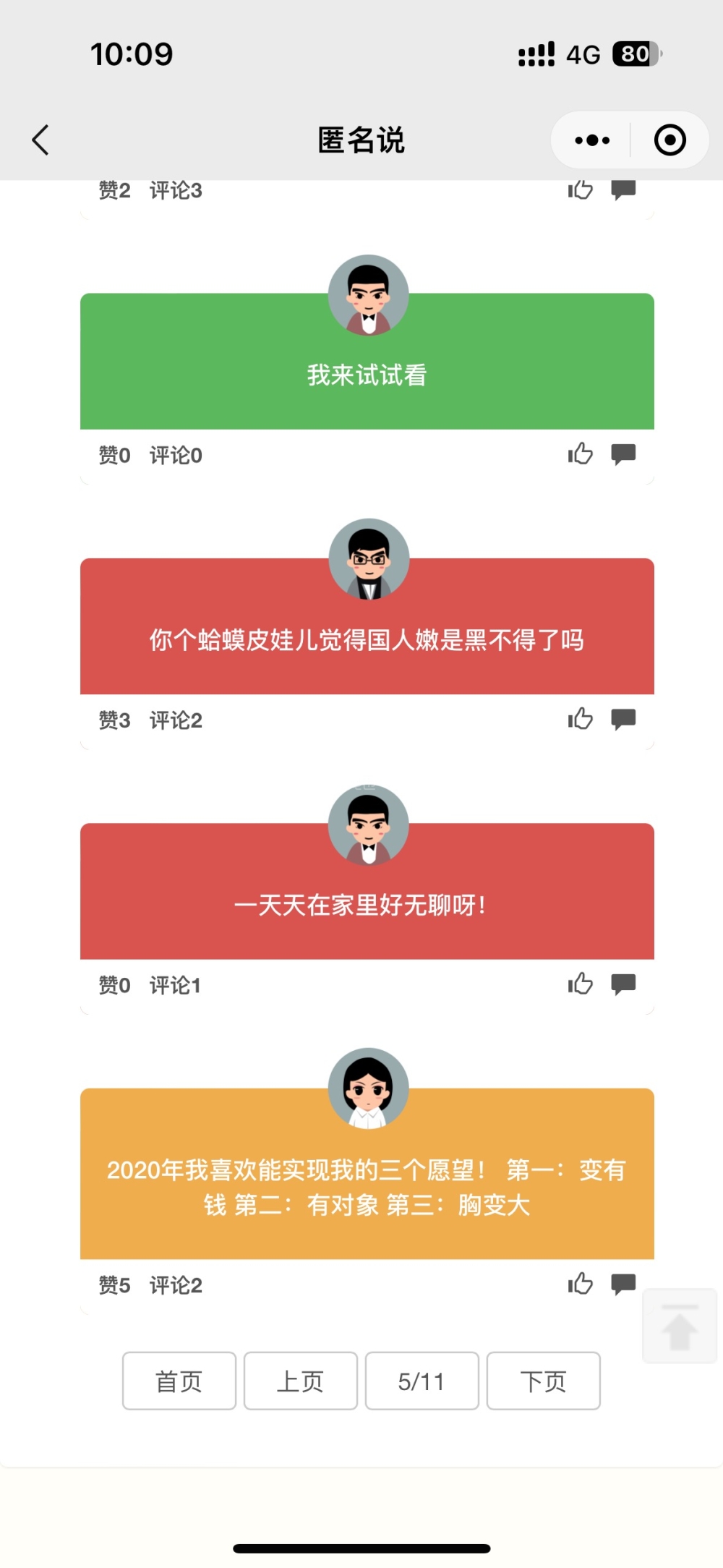Open comments on the 蛤蟆皮娃儿 post
The height and width of the screenshot is (1568, 723).
coord(623,719)
